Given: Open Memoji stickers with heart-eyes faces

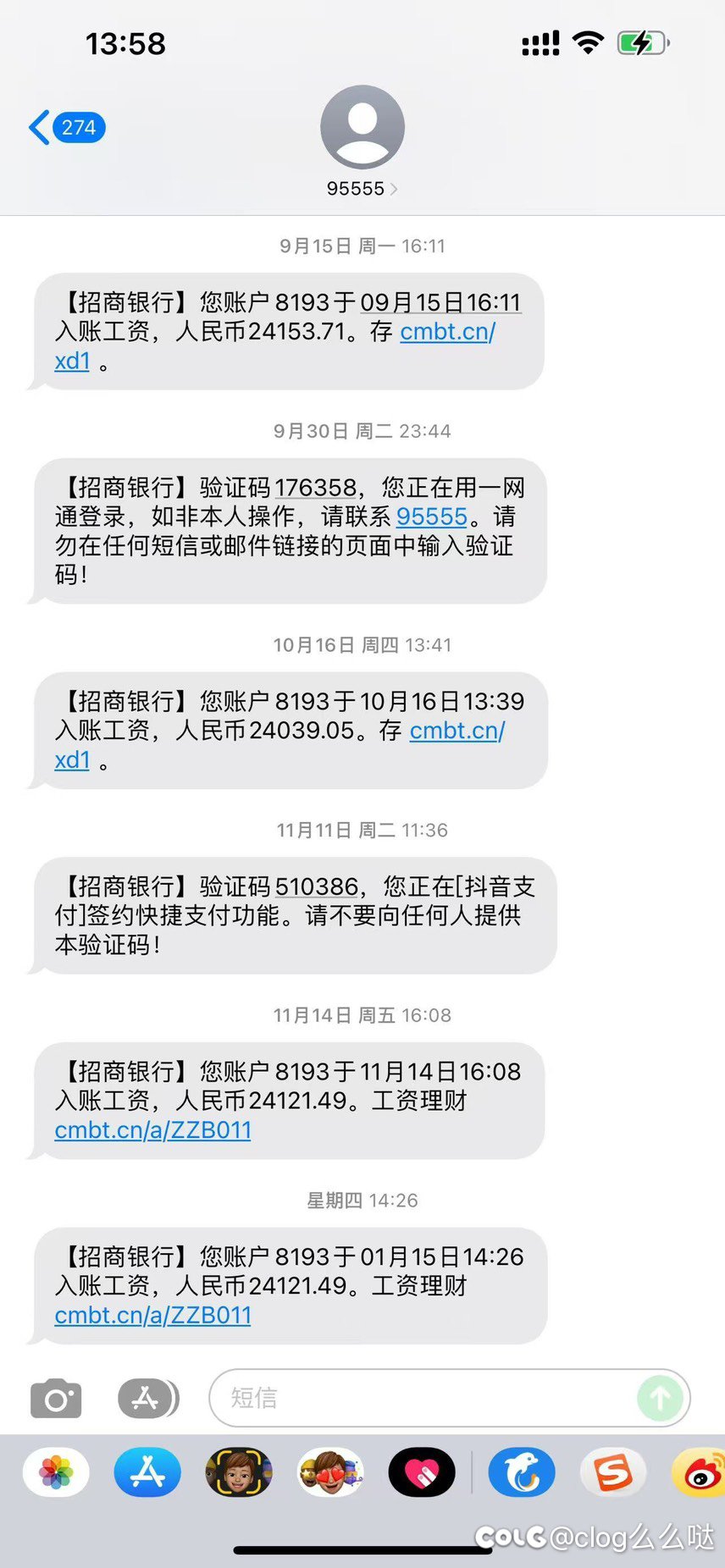Looking at the screenshot, I should click(x=330, y=1473).
